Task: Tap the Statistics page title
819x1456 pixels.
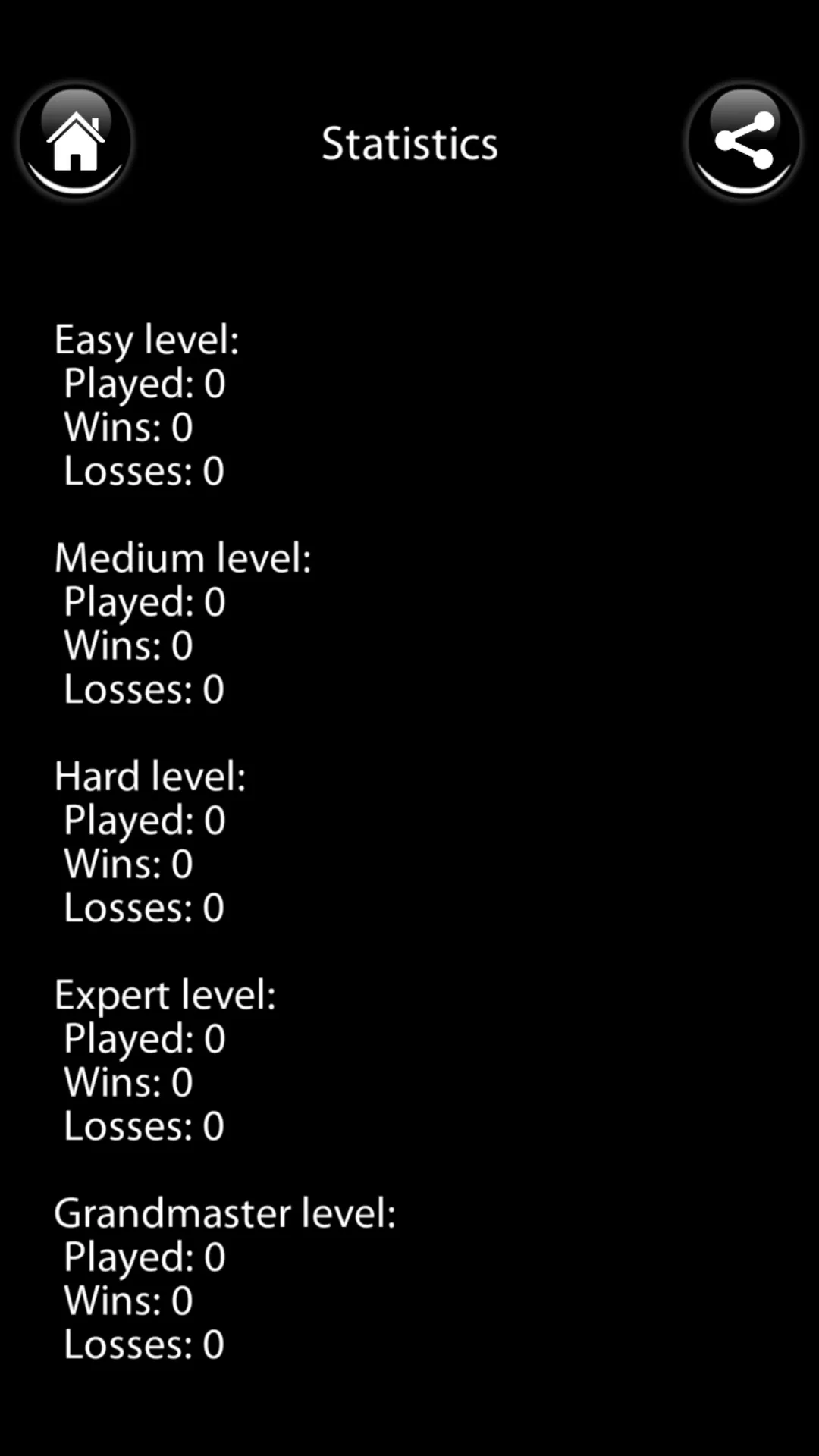Action: [409, 143]
